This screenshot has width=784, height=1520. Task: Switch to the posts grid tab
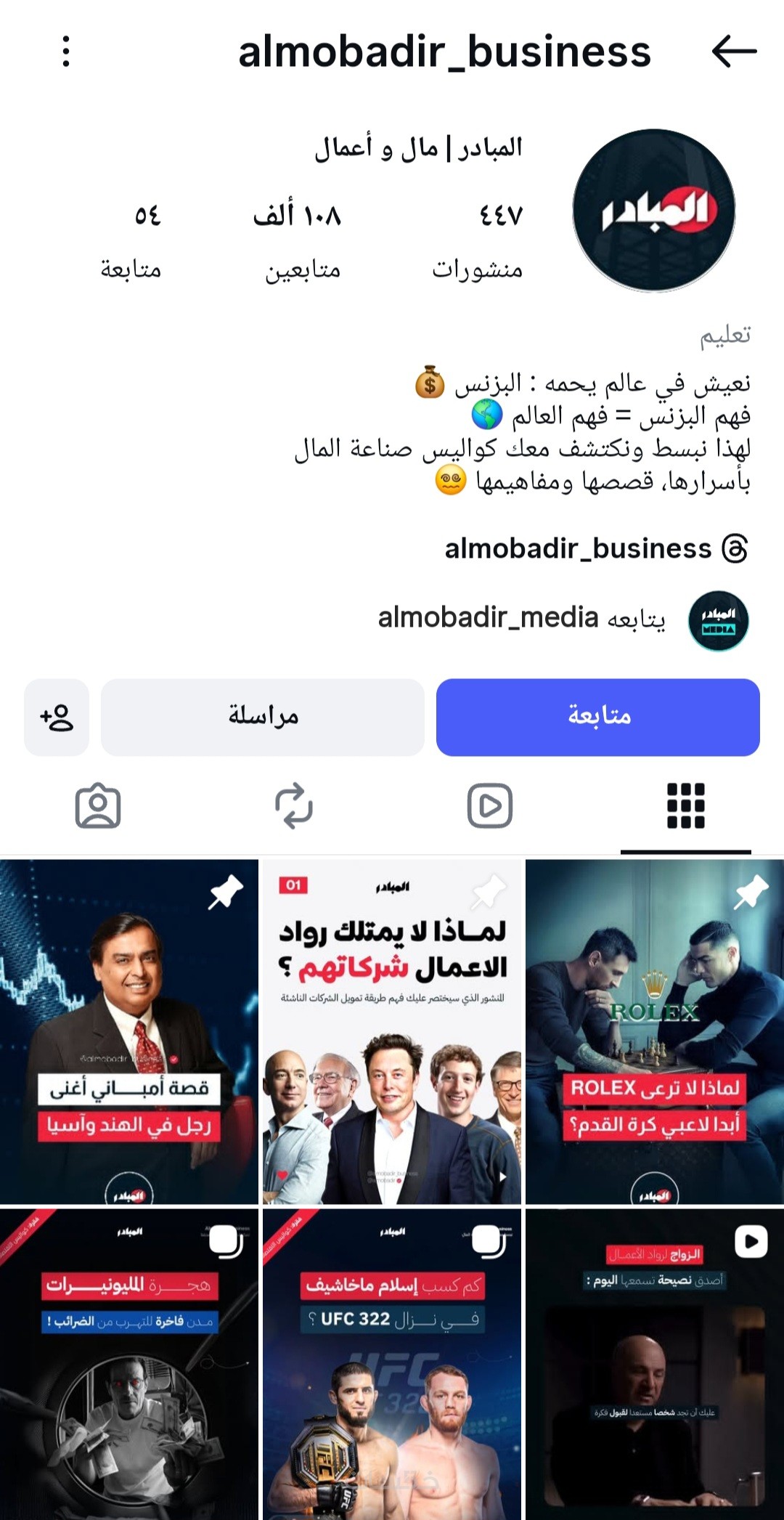(x=685, y=806)
